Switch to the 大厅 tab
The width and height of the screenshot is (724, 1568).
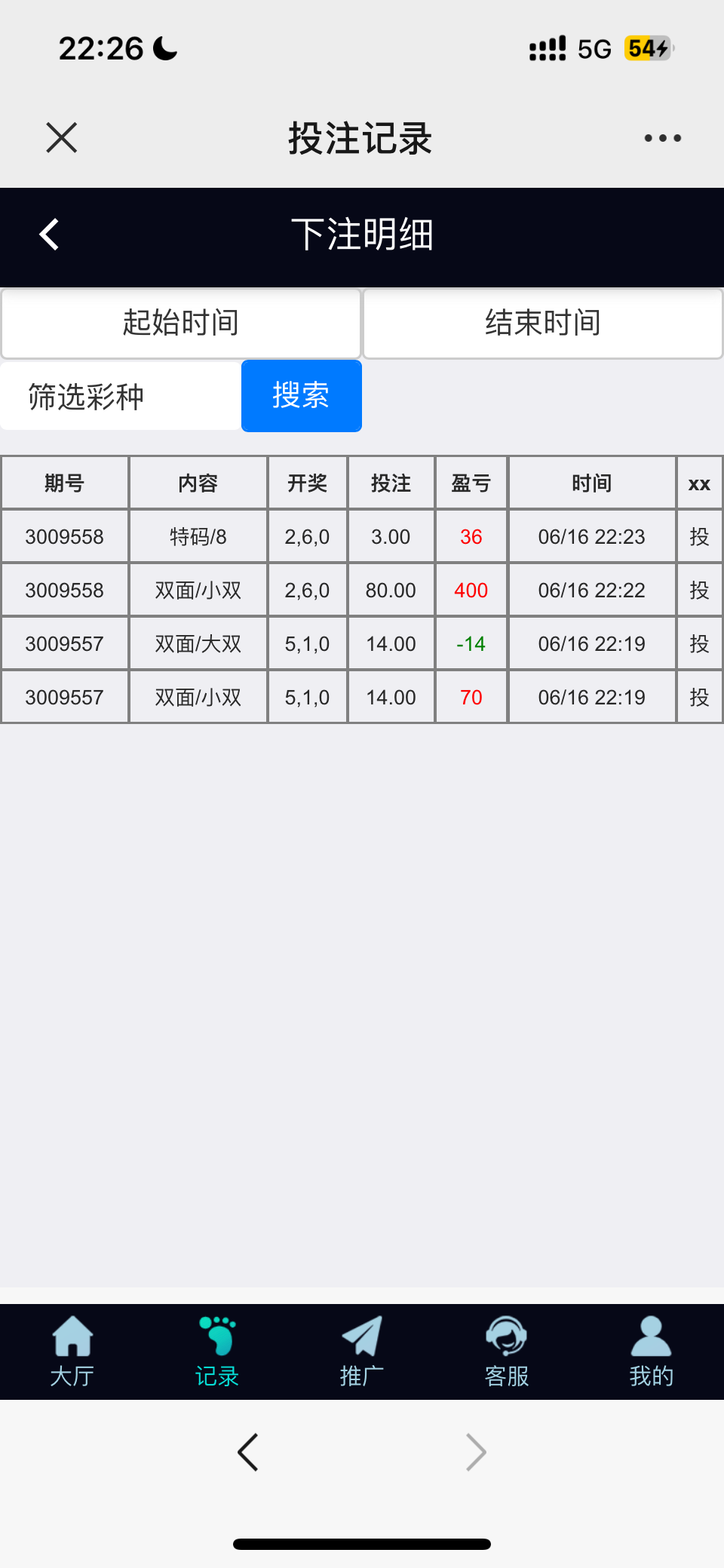pos(72,1352)
